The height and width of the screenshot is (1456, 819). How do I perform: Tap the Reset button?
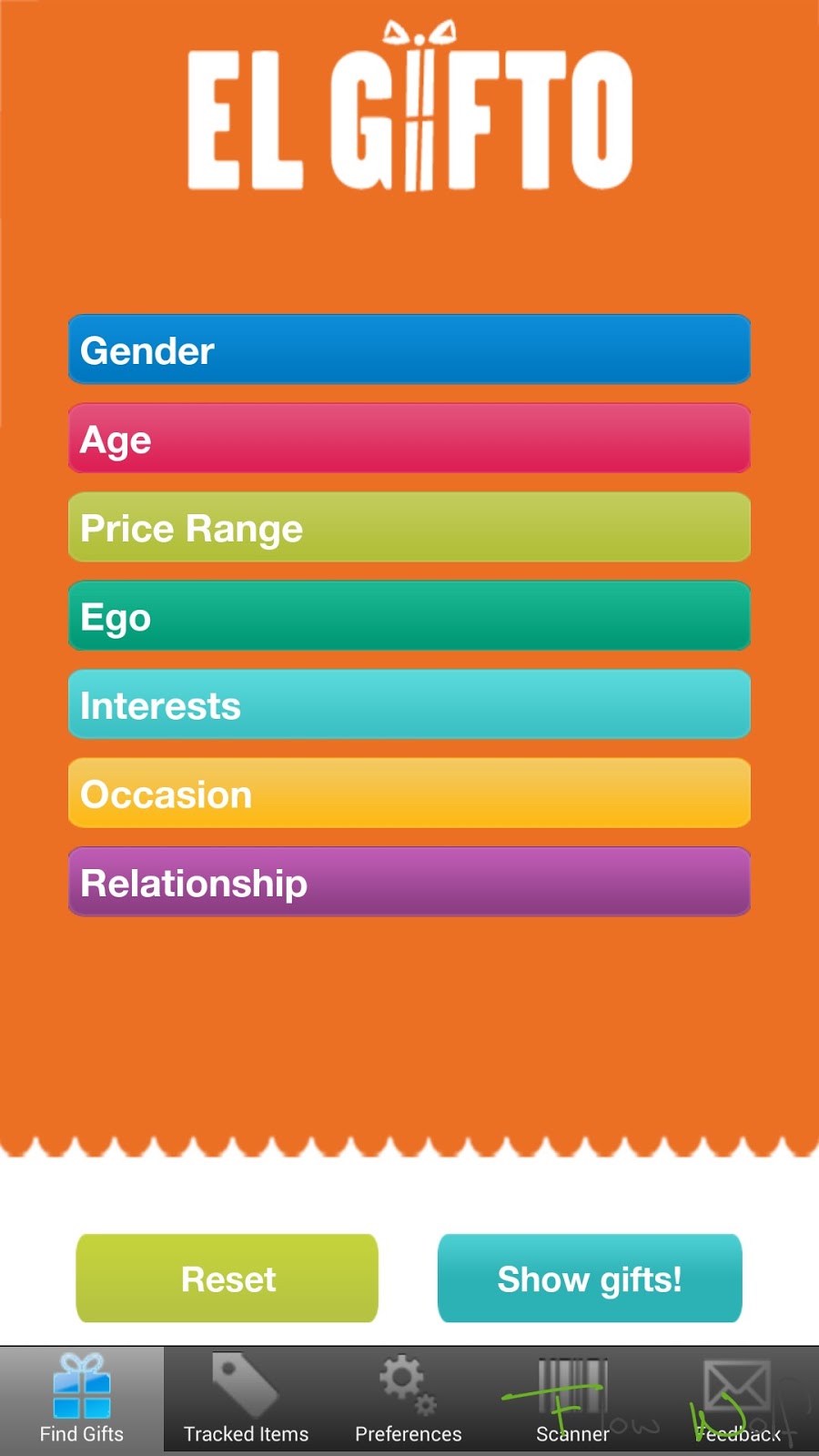coord(227,1279)
